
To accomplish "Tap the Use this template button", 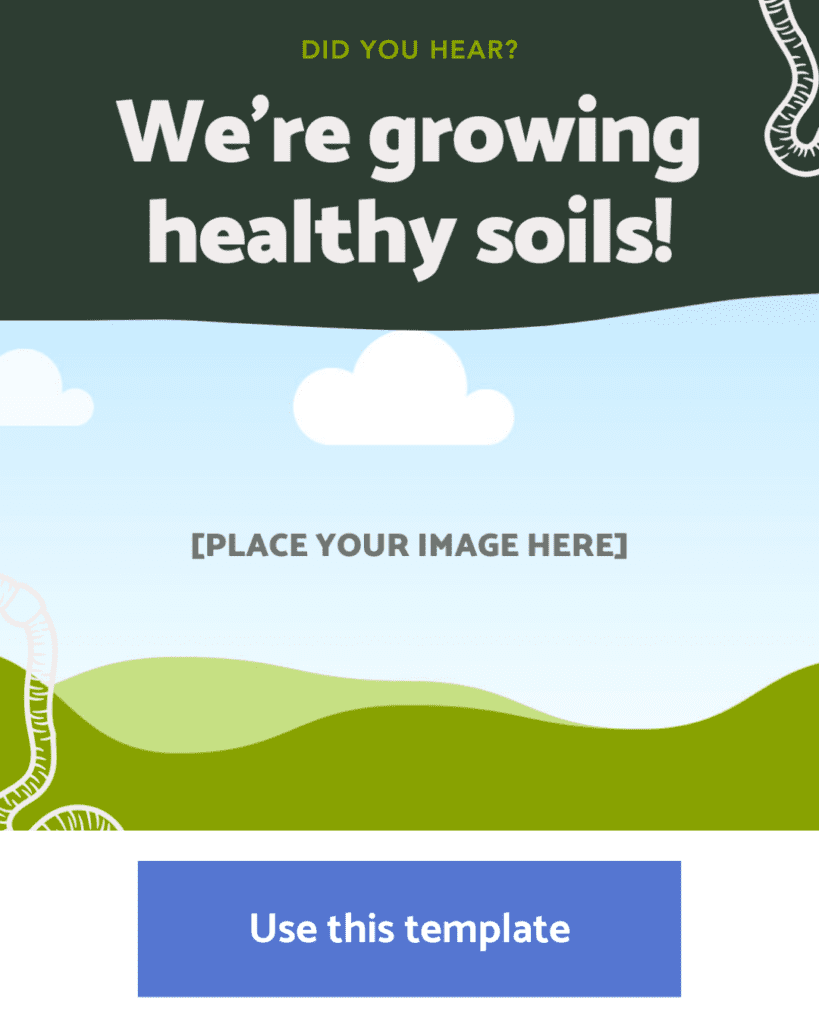I will [409, 928].
